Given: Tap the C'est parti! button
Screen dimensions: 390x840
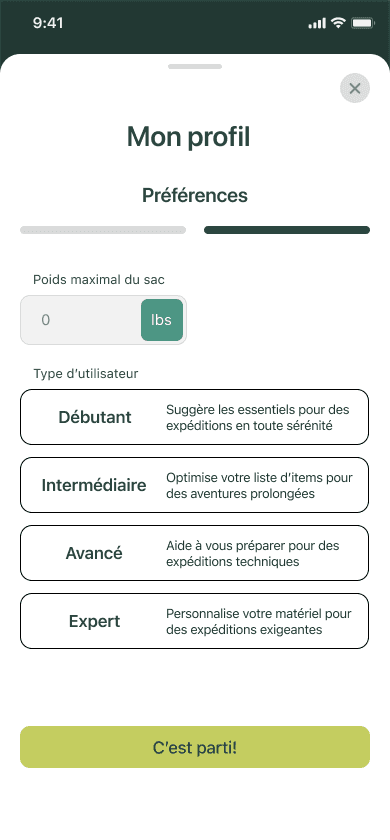Looking at the screenshot, I should point(195,747).
